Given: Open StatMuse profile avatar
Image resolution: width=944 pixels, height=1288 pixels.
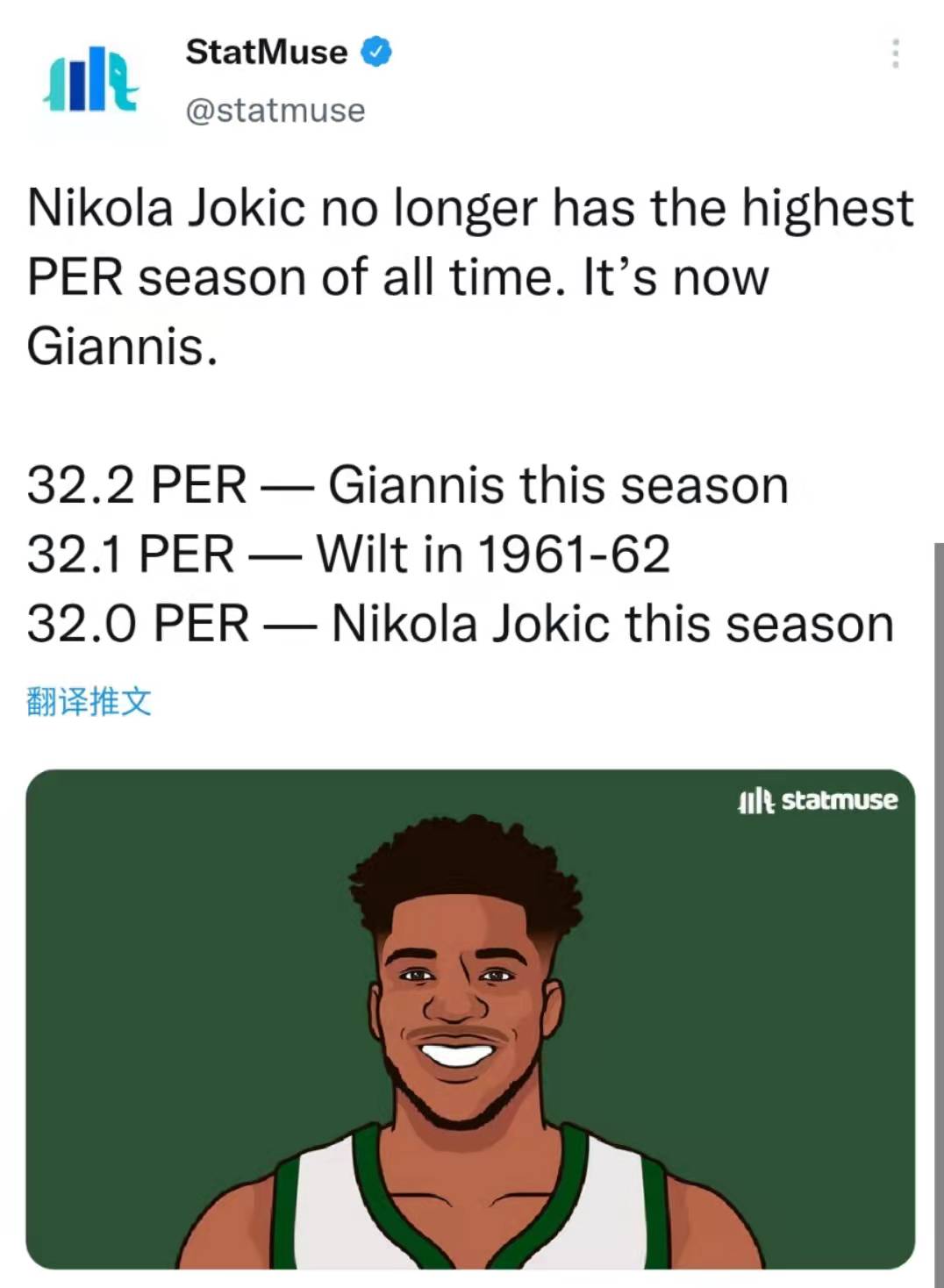Looking at the screenshot, I should point(91,81).
